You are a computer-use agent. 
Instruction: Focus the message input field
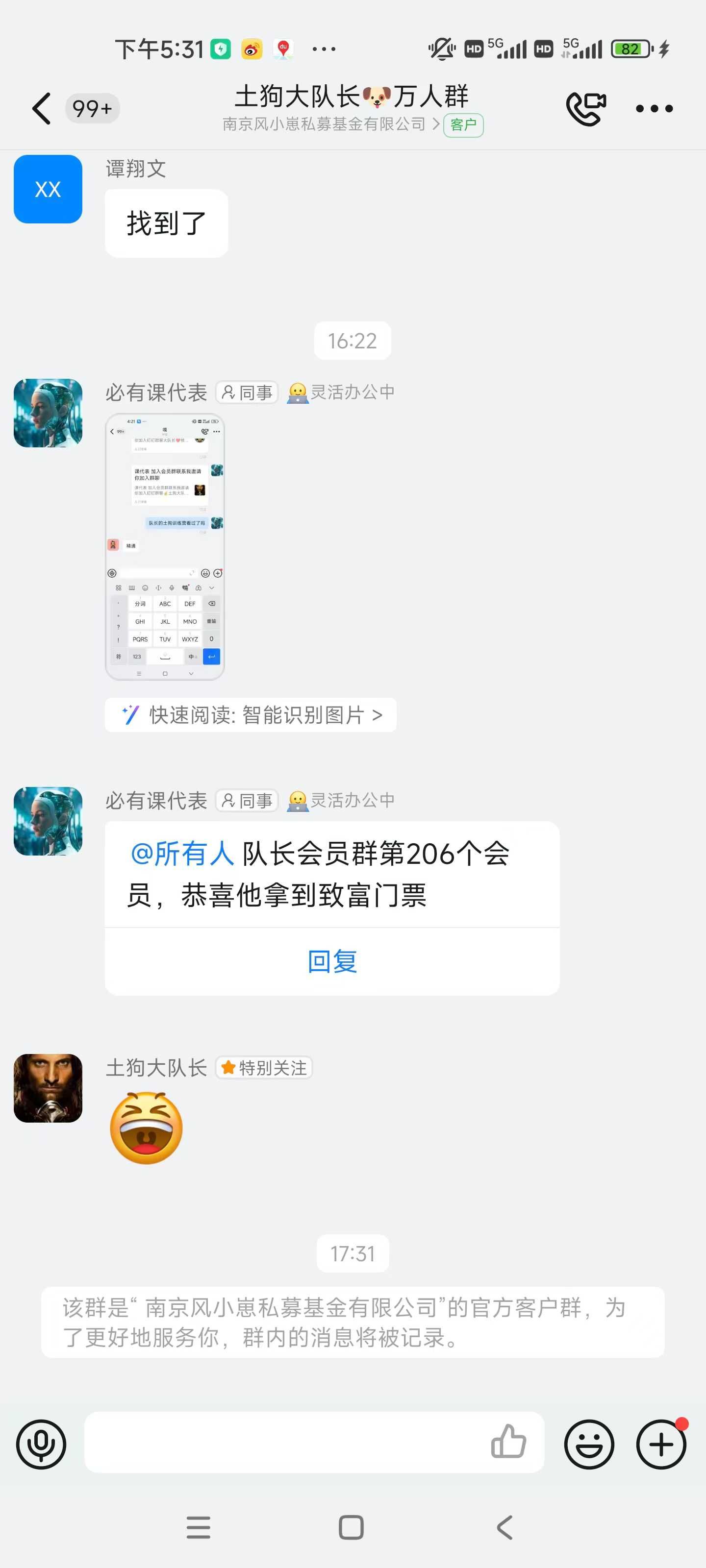coord(286,1443)
